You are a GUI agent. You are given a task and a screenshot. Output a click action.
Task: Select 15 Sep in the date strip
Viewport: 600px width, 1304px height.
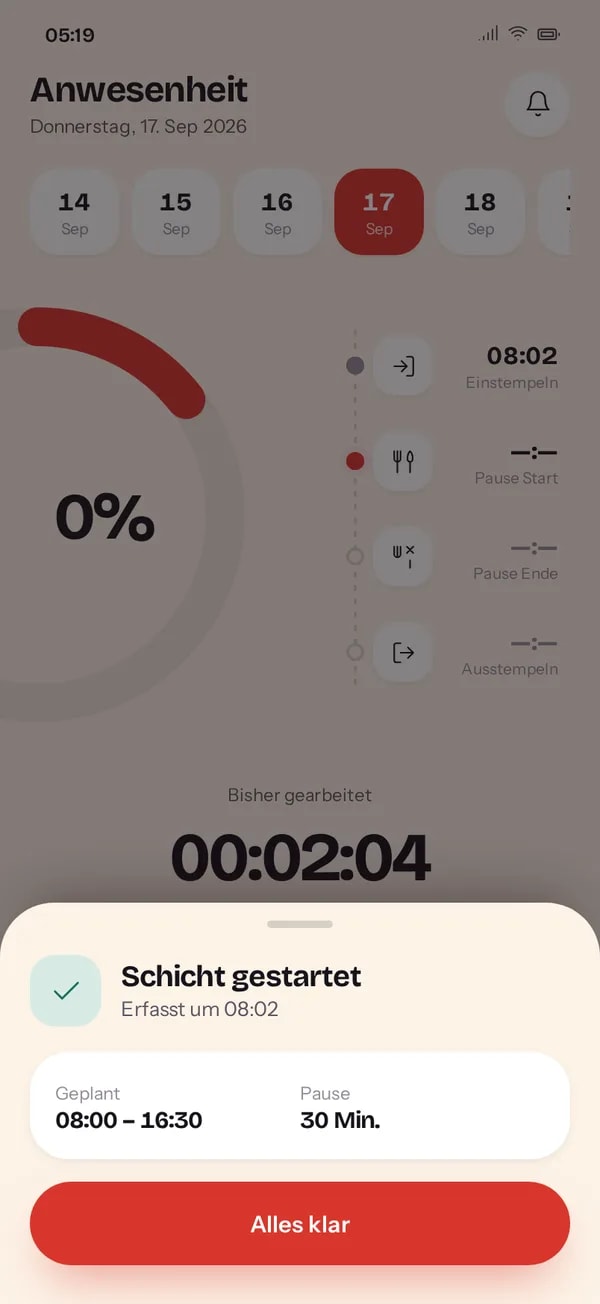coord(176,212)
